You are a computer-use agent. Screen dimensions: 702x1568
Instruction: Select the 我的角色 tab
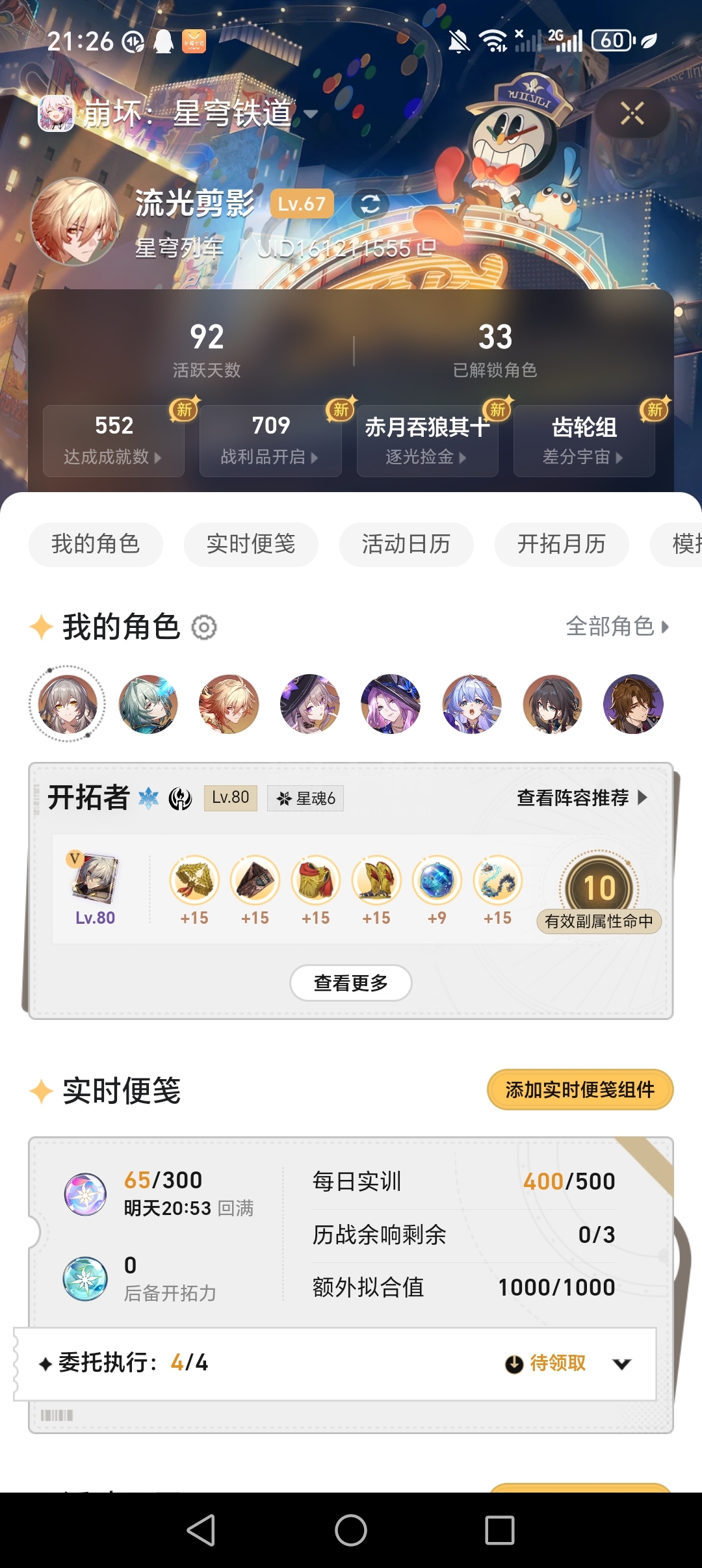(96, 544)
